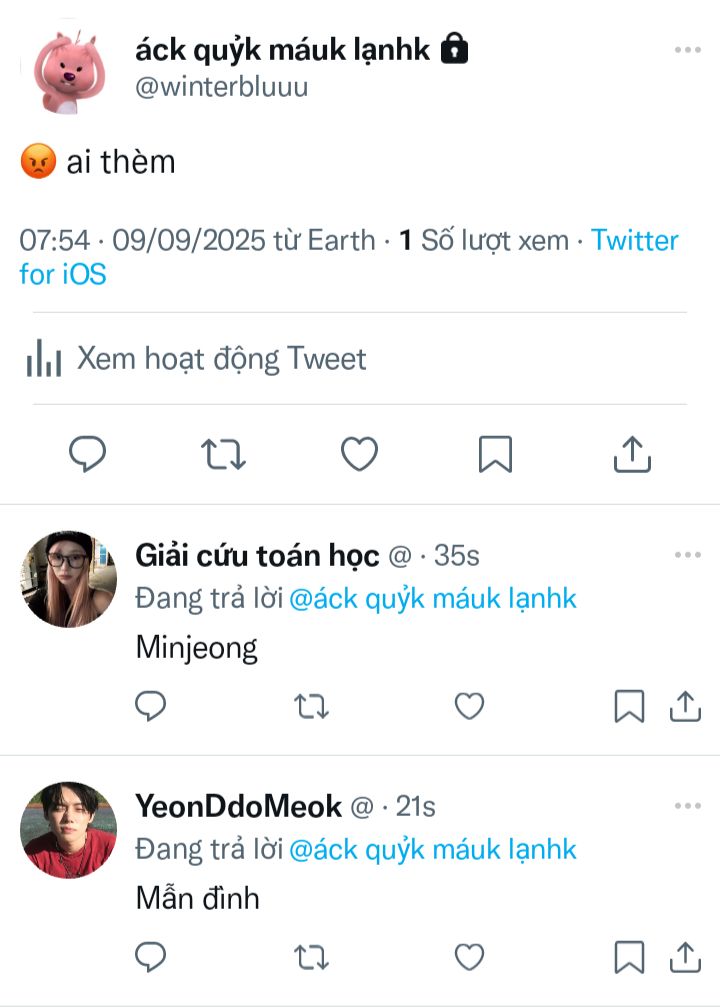The width and height of the screenshot is (720, 1008).
Task: Open the @ách quỷk máuk lạnhk mention in YeonDdoMeok's reply
Action: click(x=433, y=850)
